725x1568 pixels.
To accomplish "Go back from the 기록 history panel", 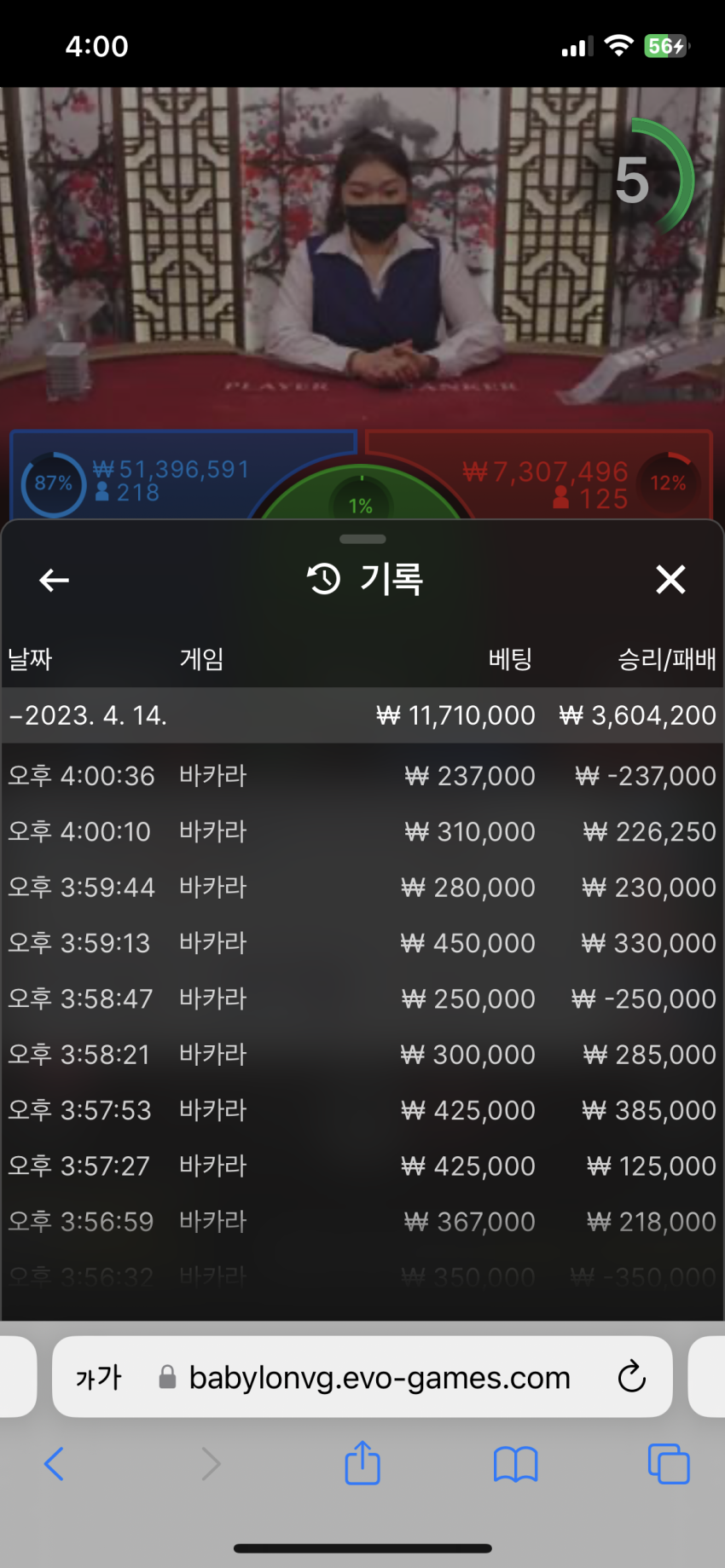I will (55, 580).
